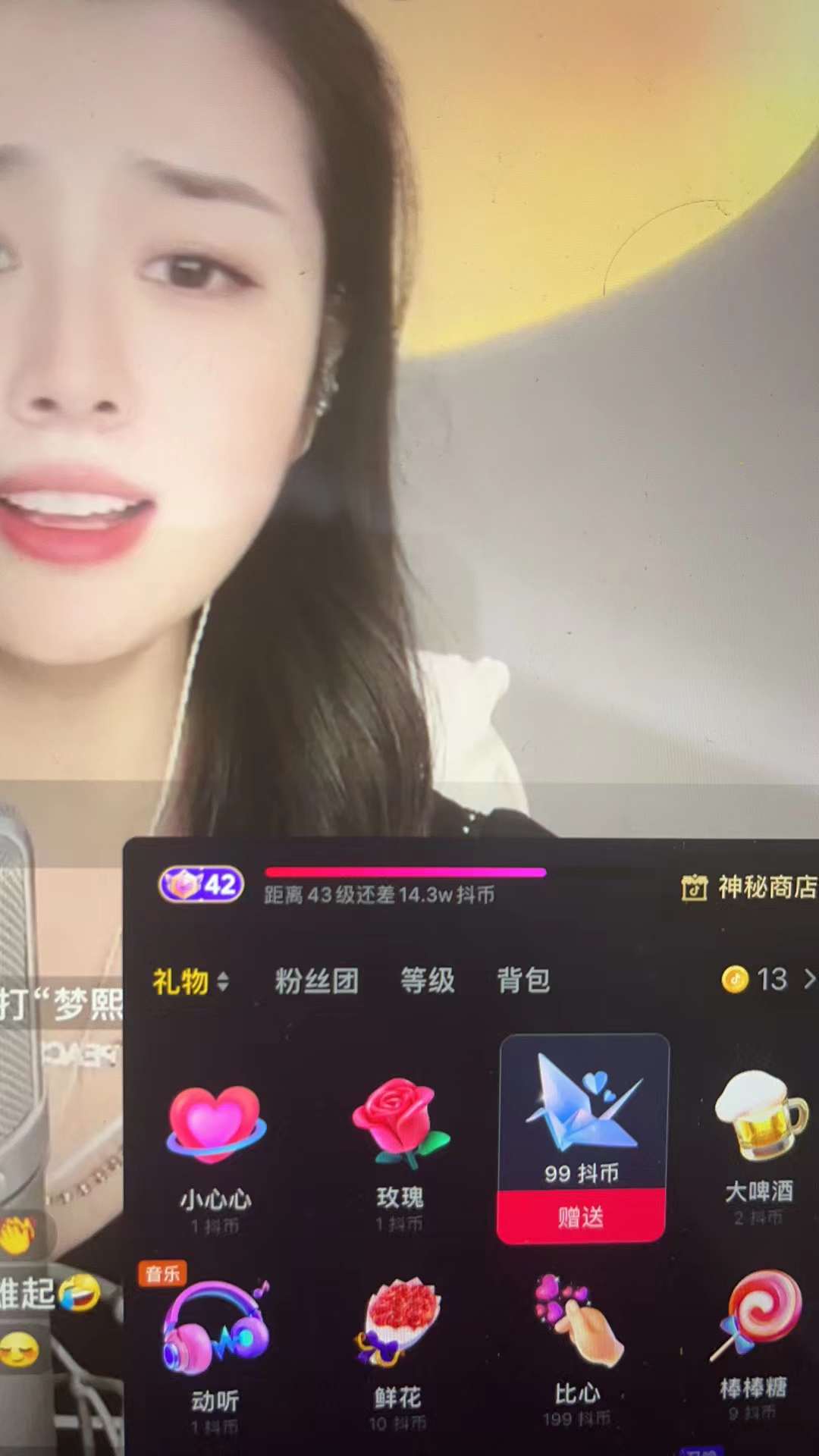The width and height of the screenshot is (819, 1456).
Task: Tap the level 42 badge
Action: pos(201,884)
